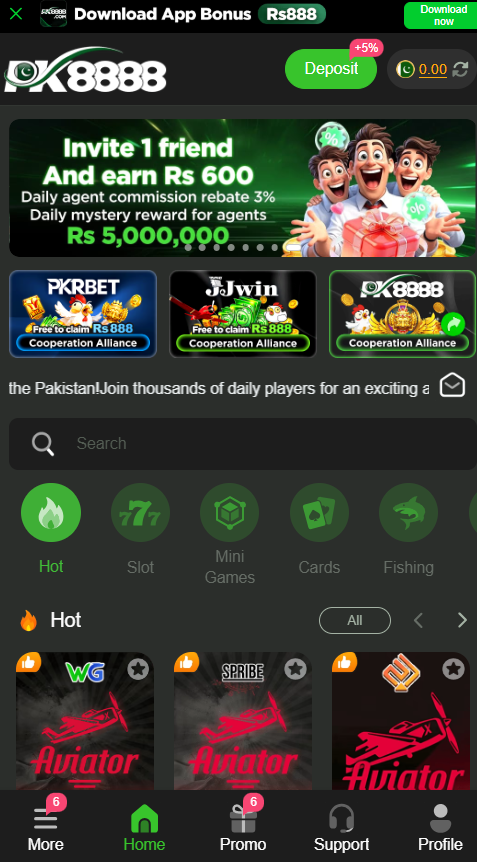Dismiss the app download banner
Viewport: 477px width, 862px height.
(x=16, y=14)
